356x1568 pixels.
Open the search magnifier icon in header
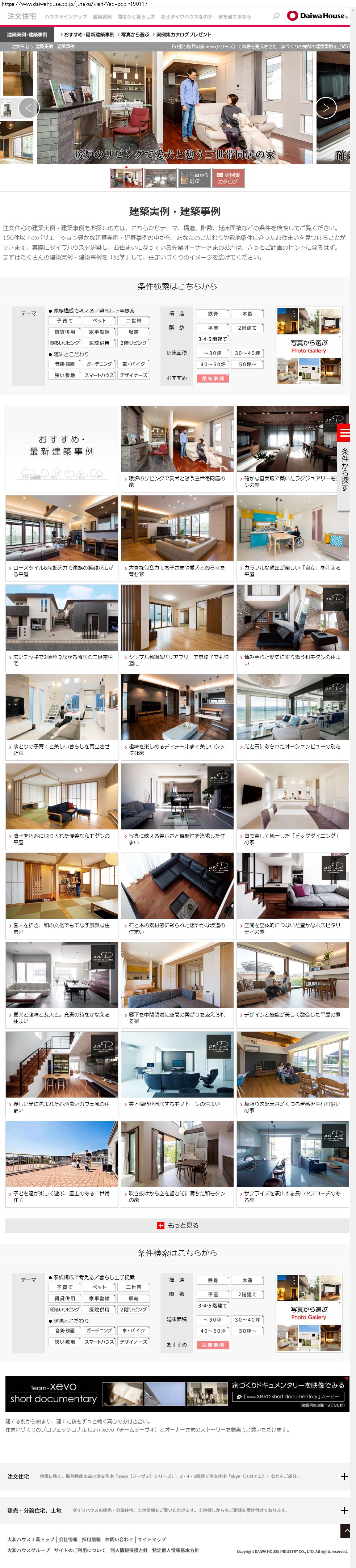coord(276,16)
